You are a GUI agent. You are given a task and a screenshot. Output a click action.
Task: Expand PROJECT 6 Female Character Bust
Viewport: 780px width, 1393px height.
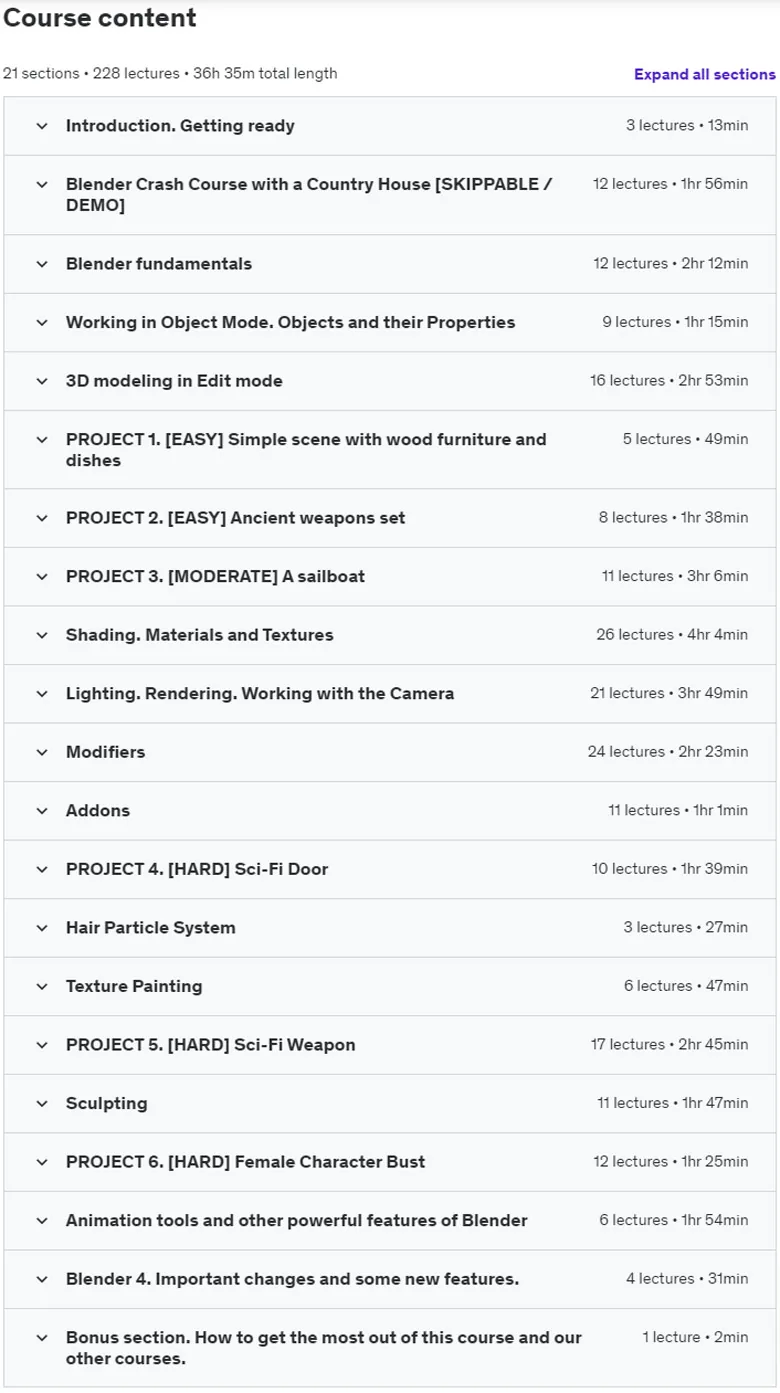click(x=390, y=1162)
